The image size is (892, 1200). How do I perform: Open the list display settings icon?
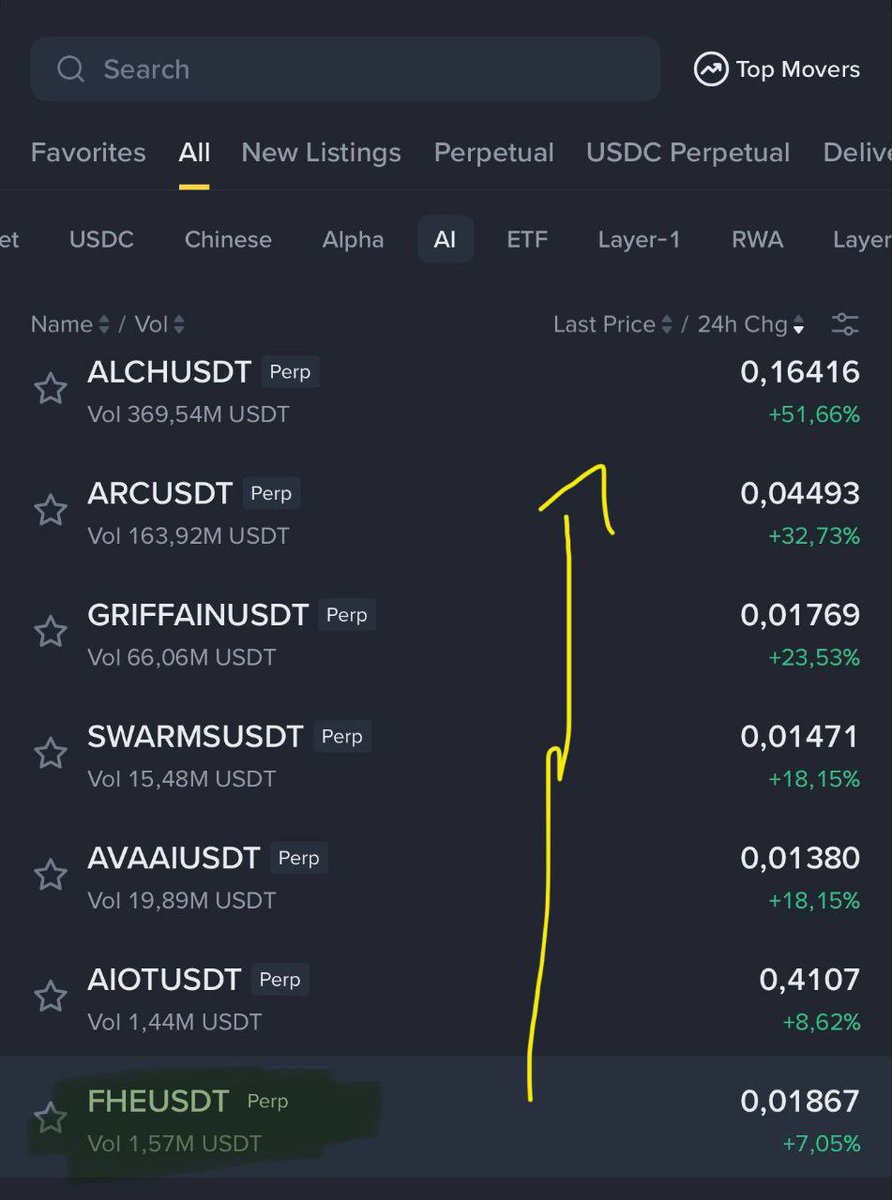(845, 324)
